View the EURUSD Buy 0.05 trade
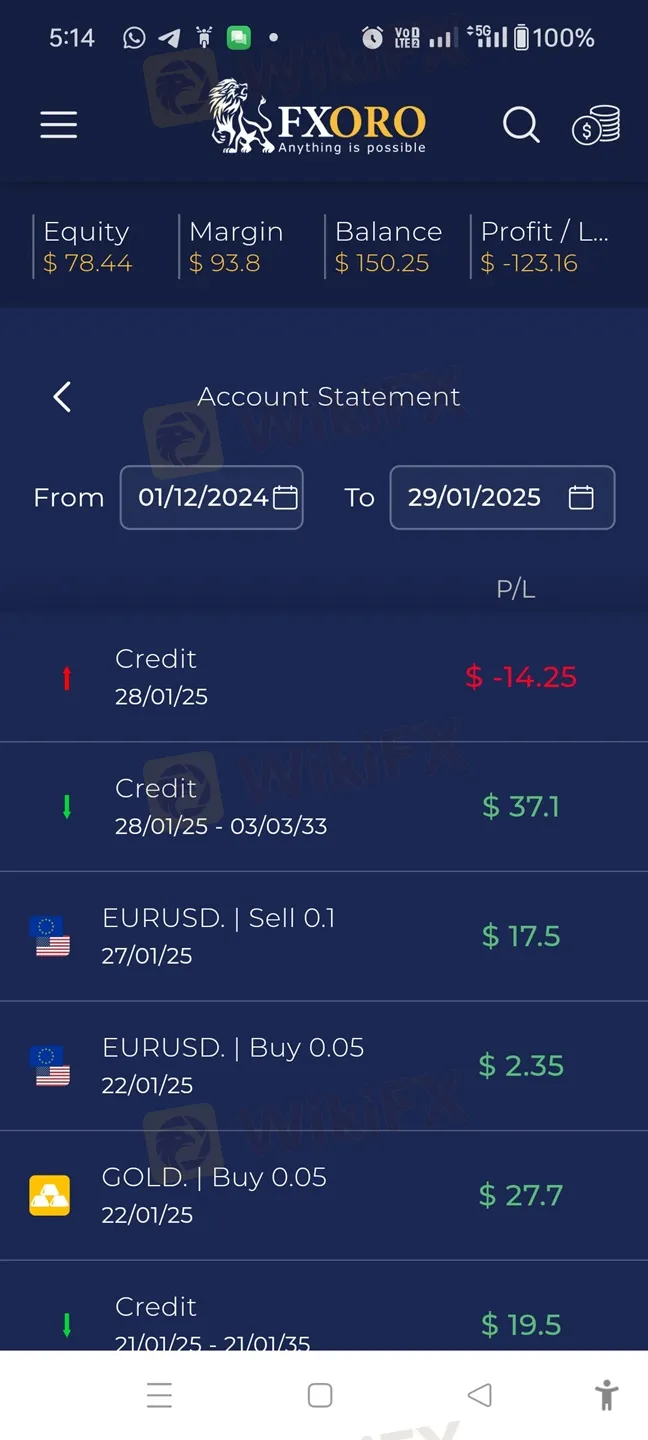Image resolution: width=648 pixels, height=1440 pixels. (x=324, y=1066)
